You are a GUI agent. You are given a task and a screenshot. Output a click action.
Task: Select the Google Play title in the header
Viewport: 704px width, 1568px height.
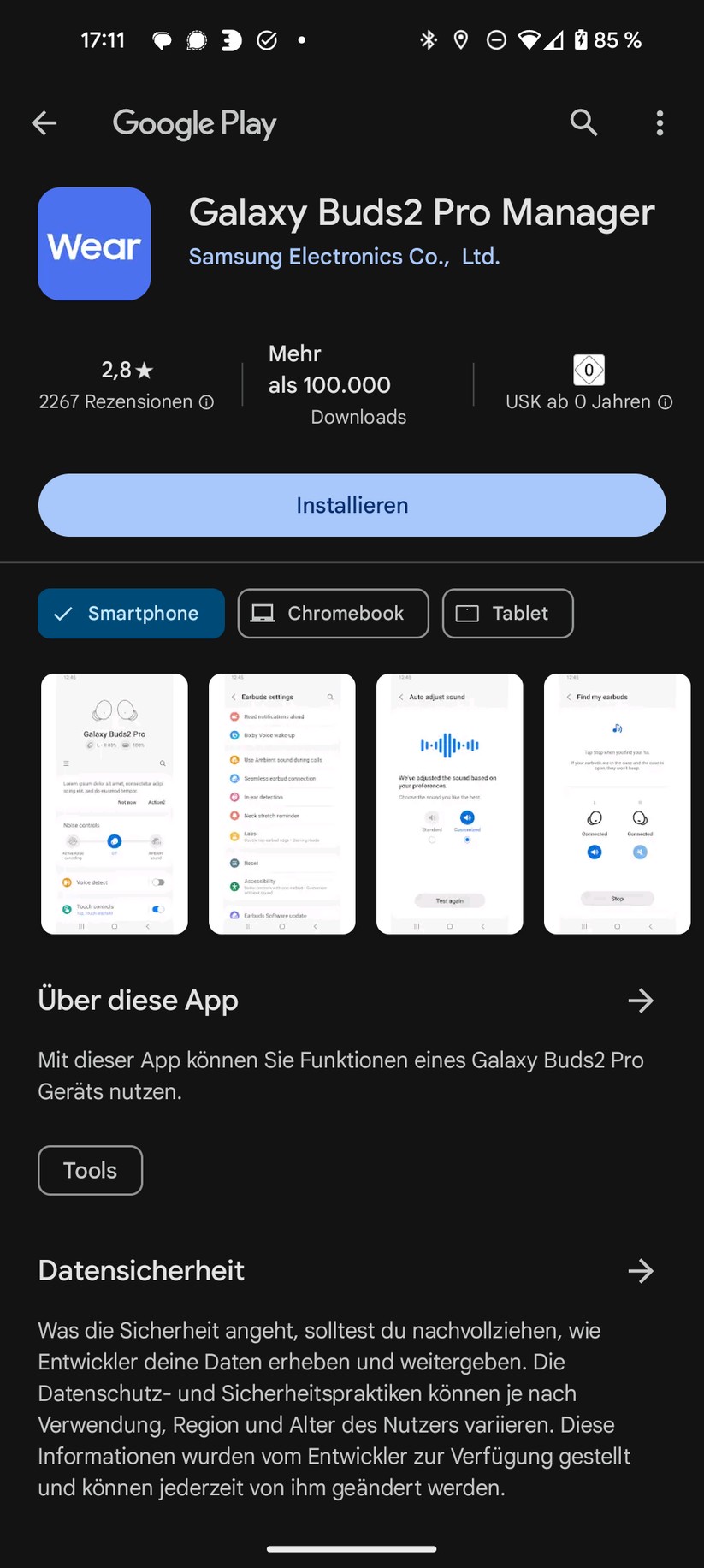click(194, 123)
